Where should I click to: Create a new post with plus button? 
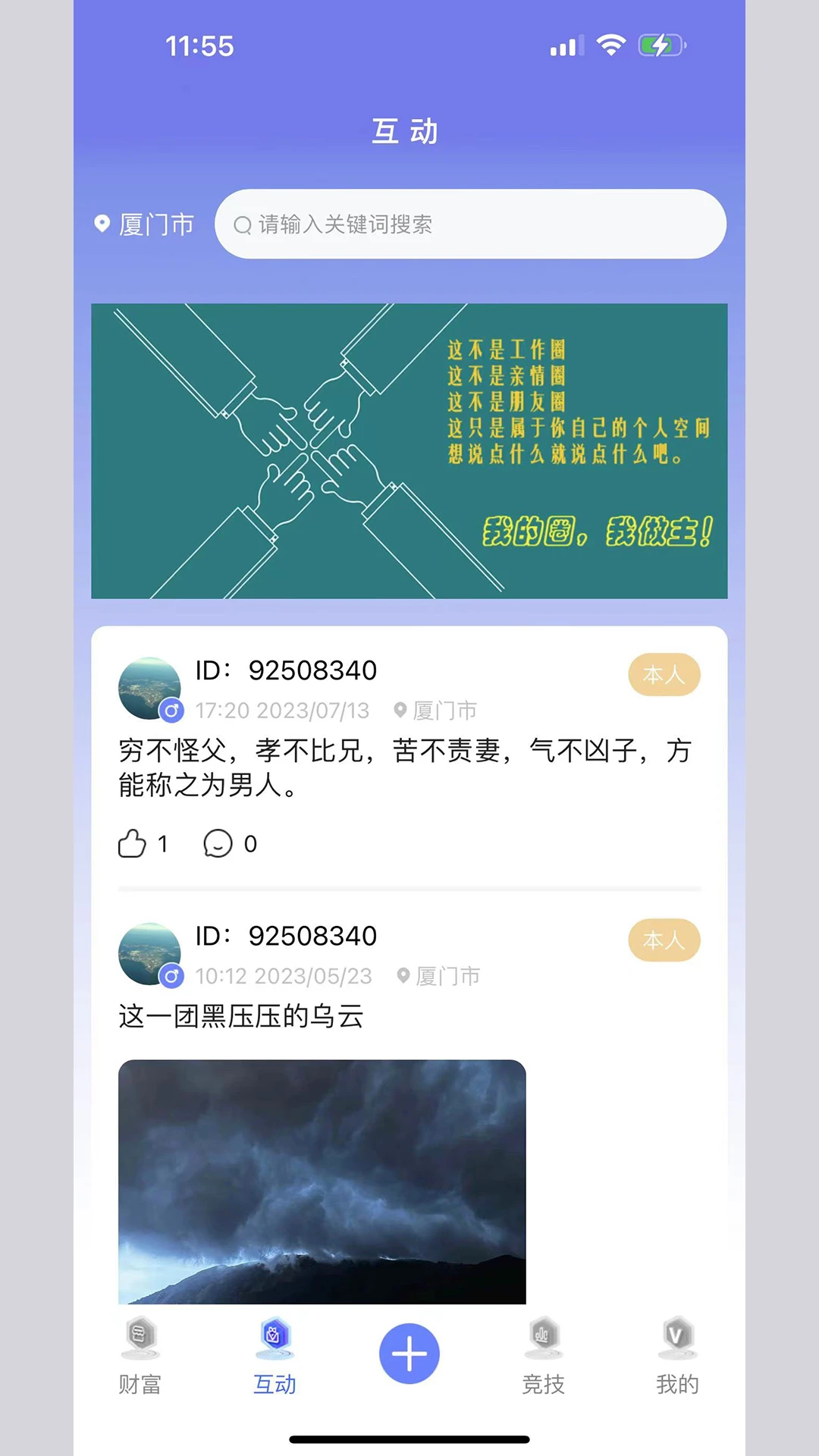[x=409, y=1354]
